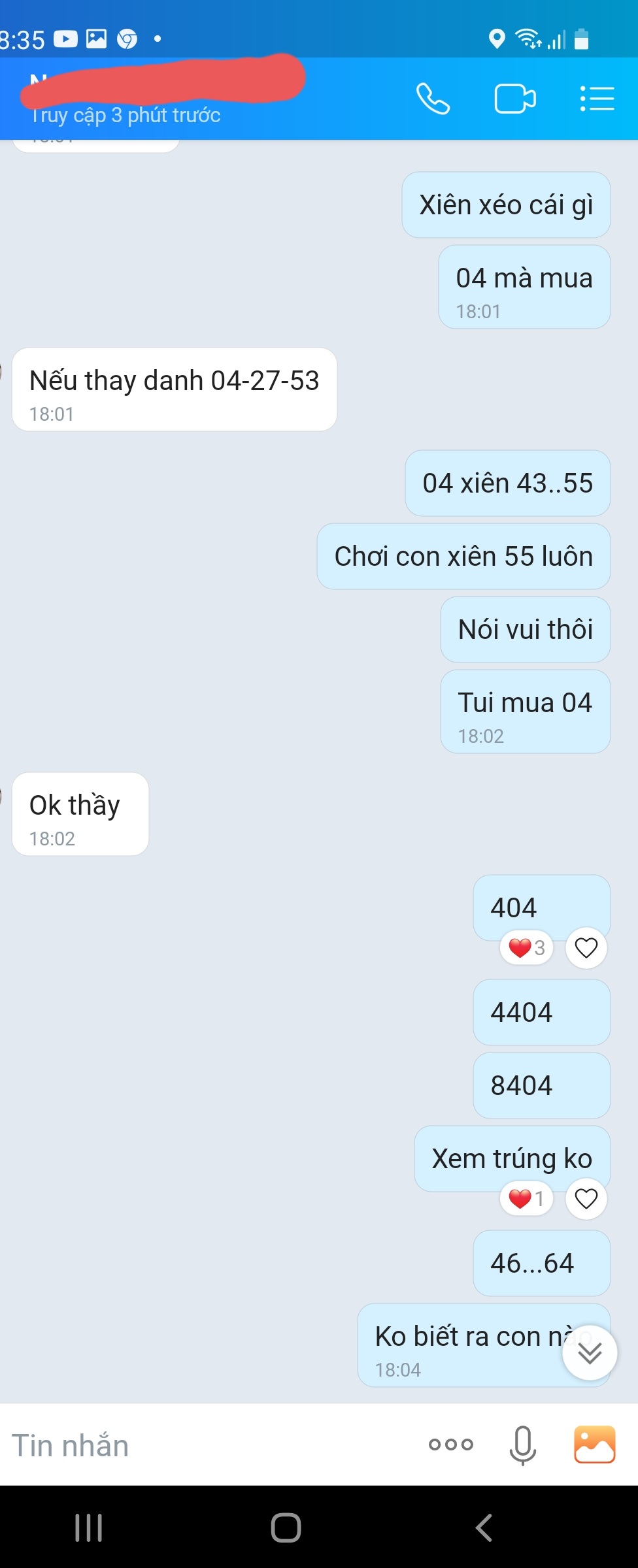Open more attachment options

click(450, 1445)
